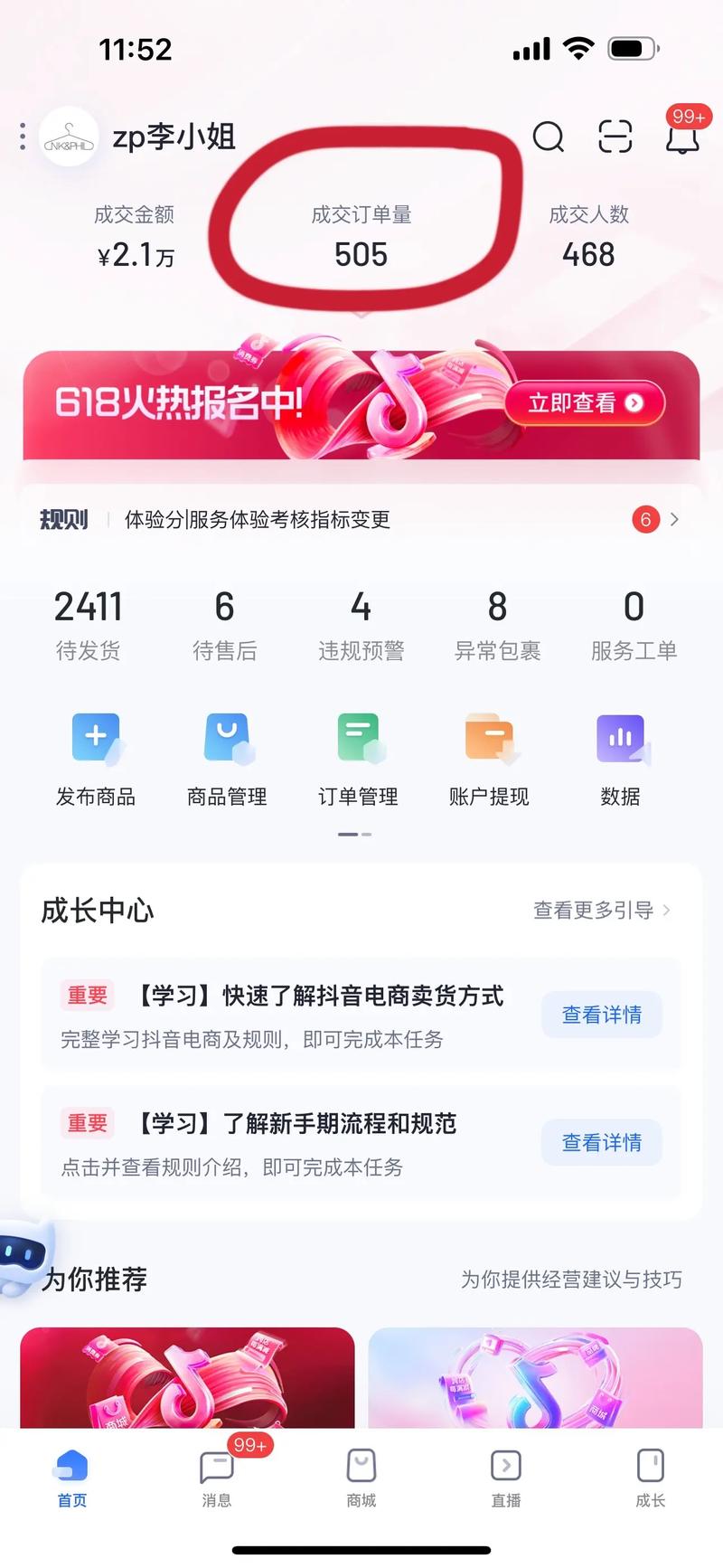Image resolution: width=723 pixels, height=1568 pixels.
Task: Open the first 为你推荐 recommendation card
Action: [186, 1384]
